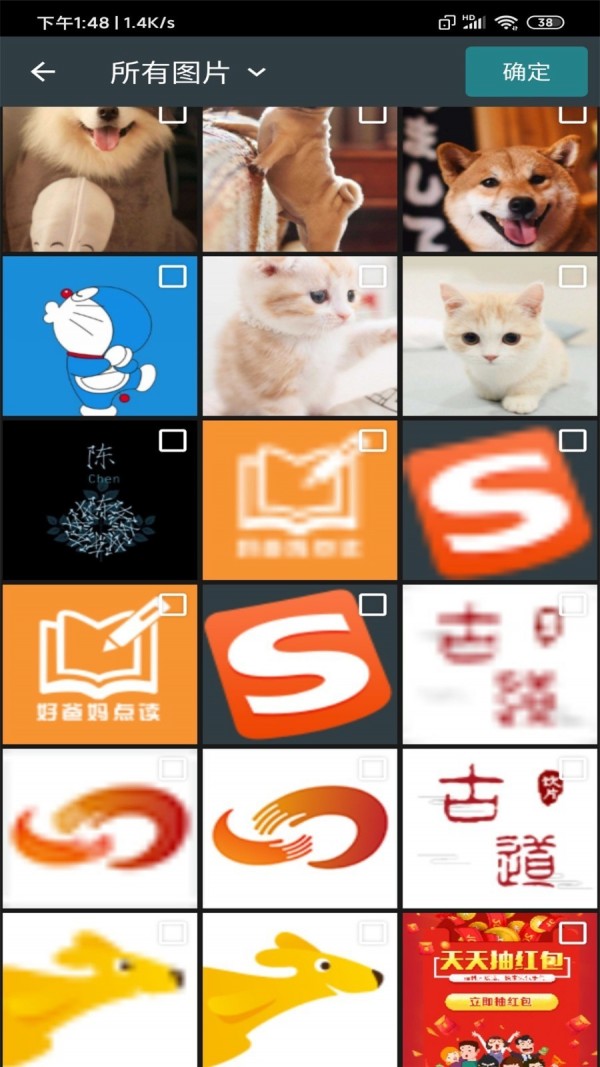
Task: Confirm selection with the 确定 button
Action: (526, 72)
